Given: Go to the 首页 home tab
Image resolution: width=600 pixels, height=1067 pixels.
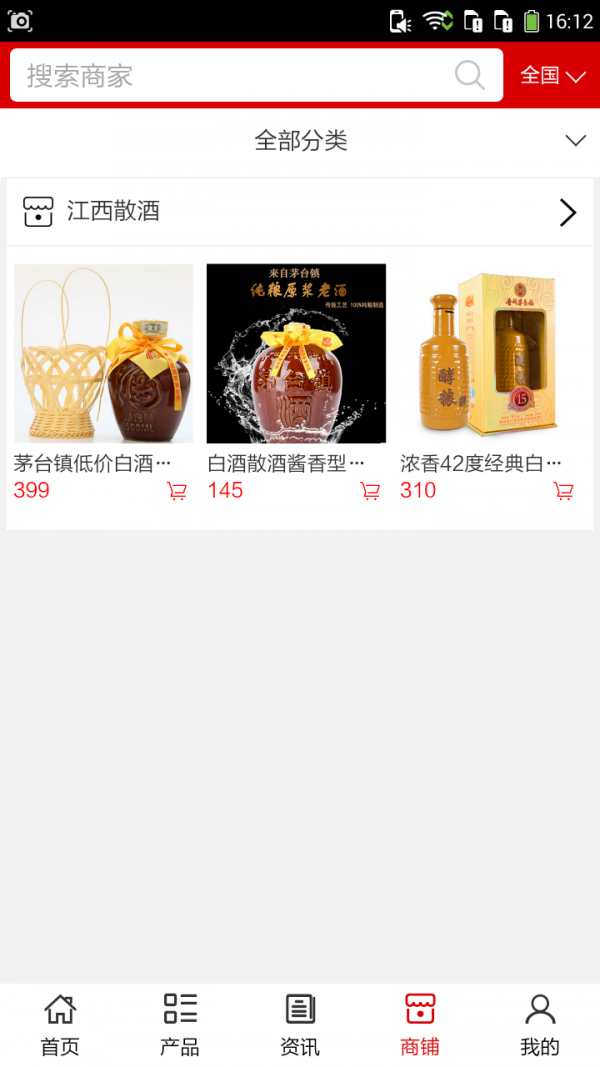Looking at the screenshot, I should (60, 1025).
